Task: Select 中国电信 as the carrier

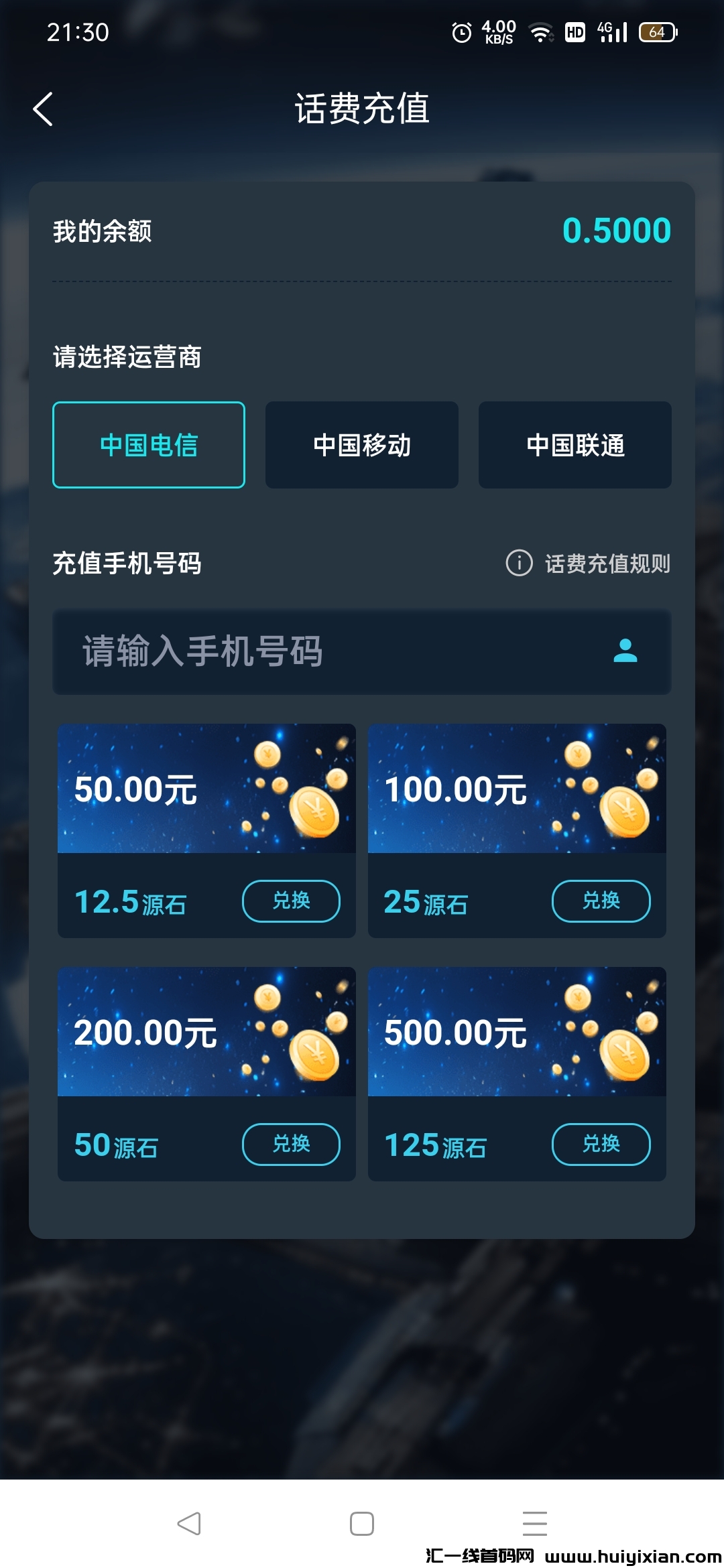Action: point(149,444)
